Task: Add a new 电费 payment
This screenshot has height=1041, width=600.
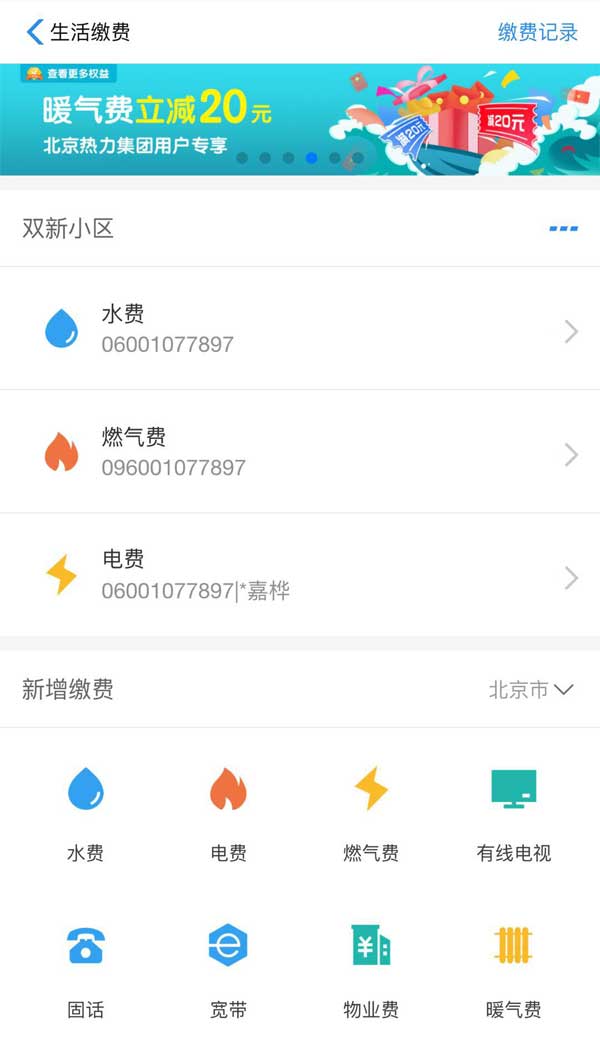Action: tap(228, 812)
